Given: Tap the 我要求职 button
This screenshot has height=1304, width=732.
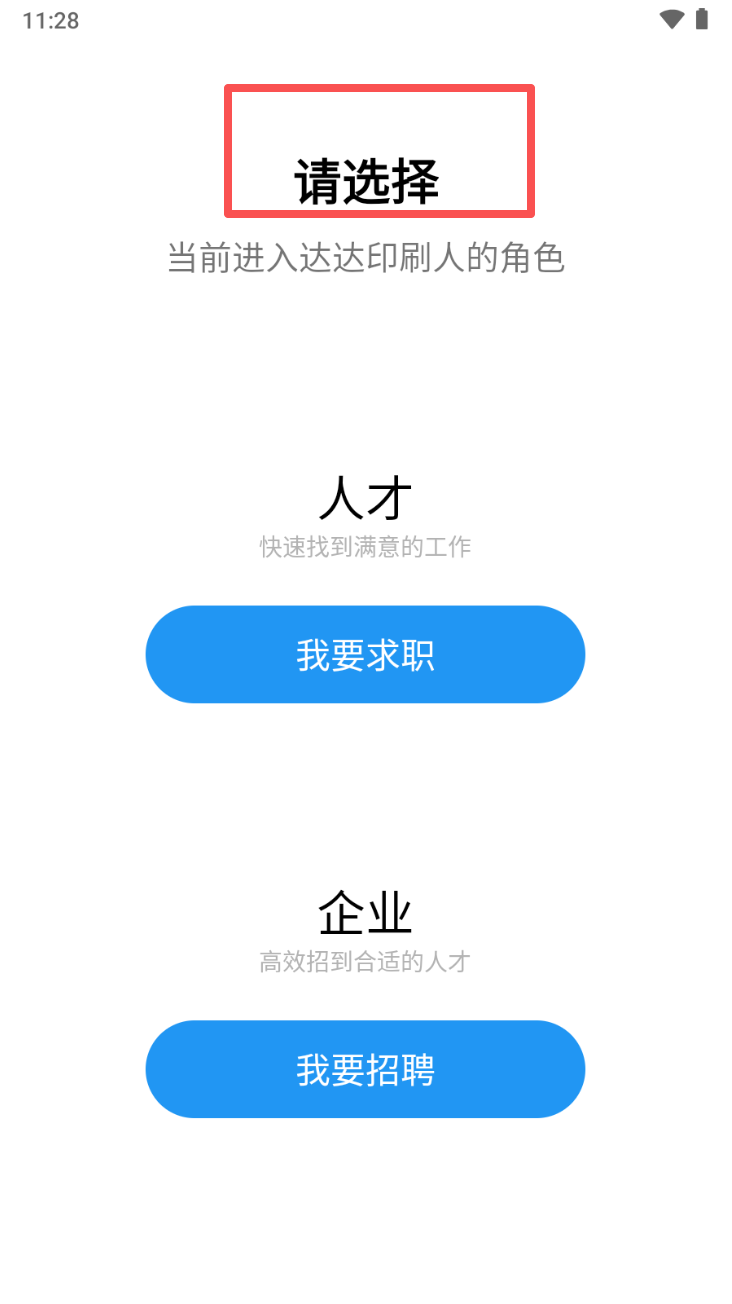Looking at the screenshot, I should [x=365, y=655].
